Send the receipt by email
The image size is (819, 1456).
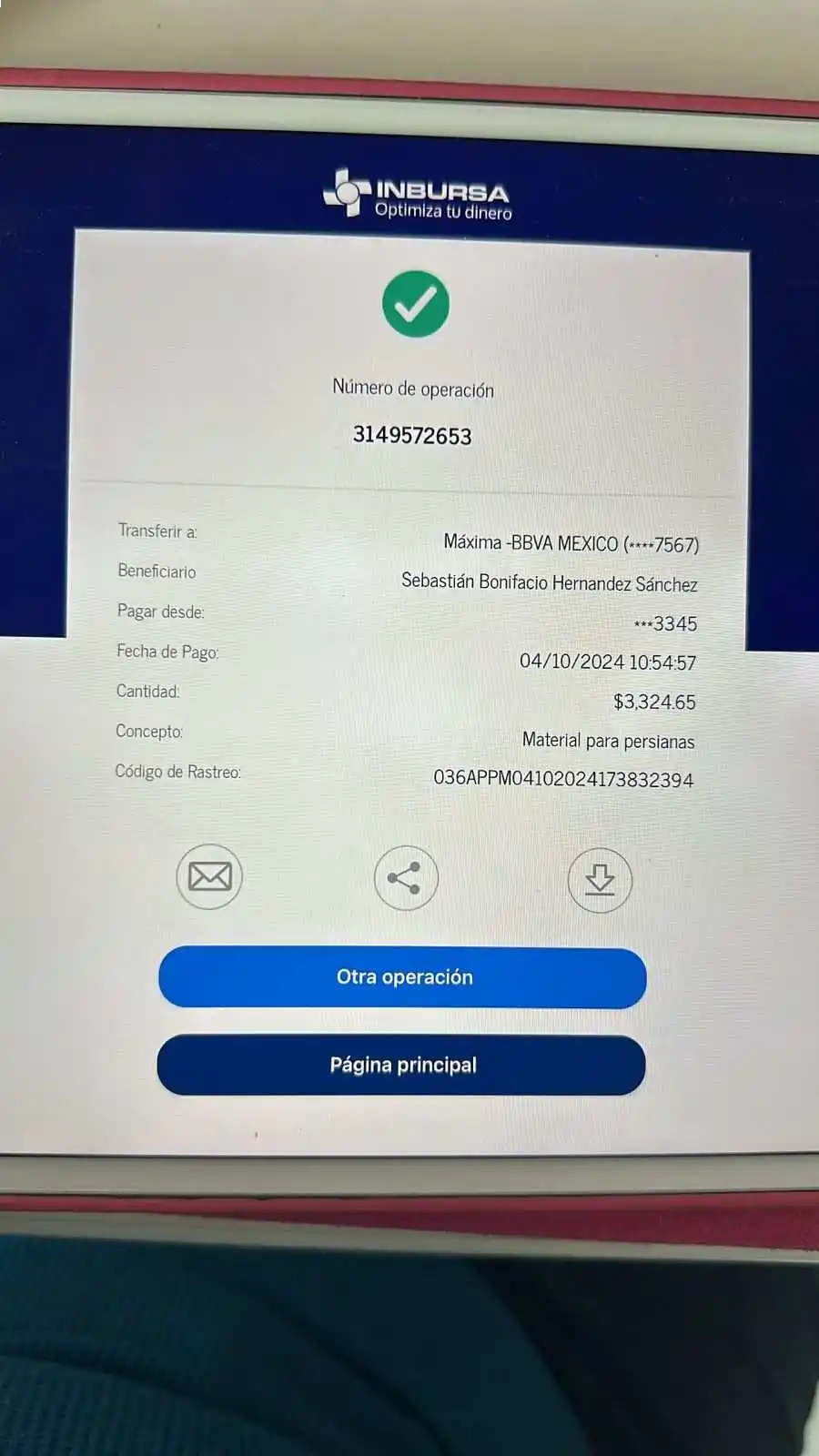coord(209,876)
